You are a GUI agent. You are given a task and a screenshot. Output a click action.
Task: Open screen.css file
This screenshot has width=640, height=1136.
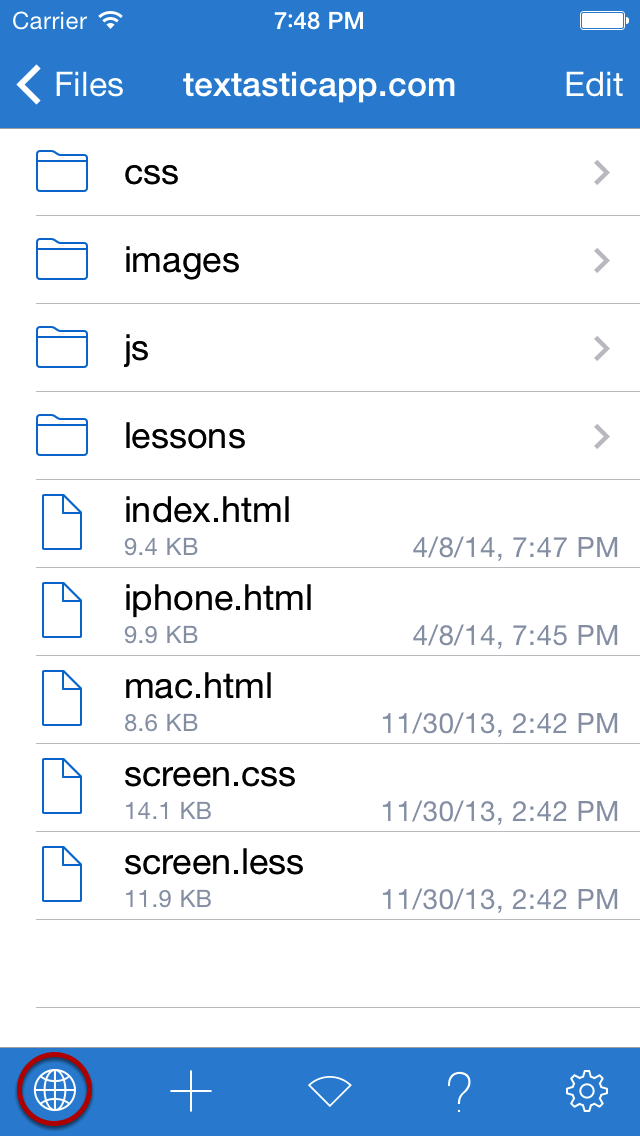[320, 788]
